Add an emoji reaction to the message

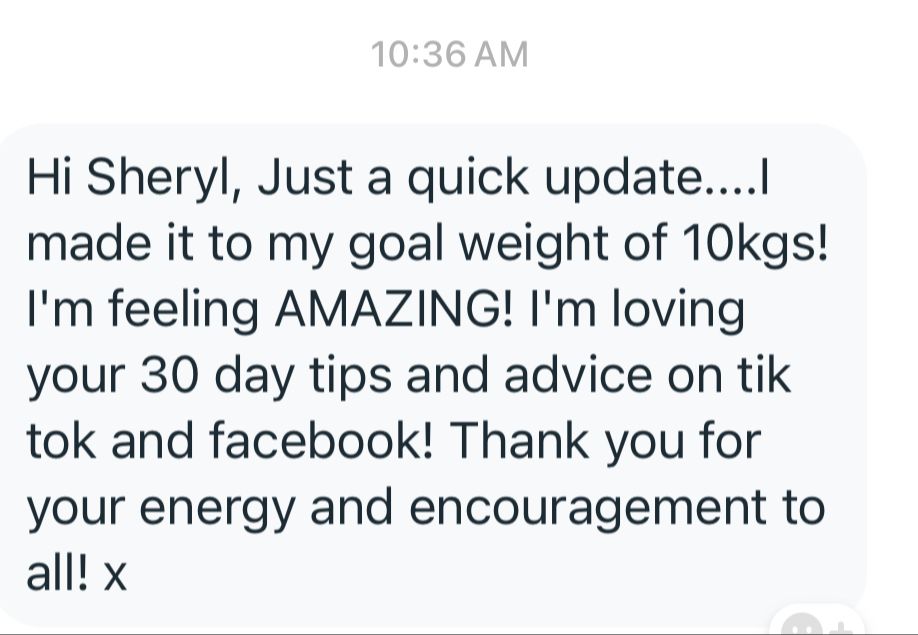click(x=814, y=626)
